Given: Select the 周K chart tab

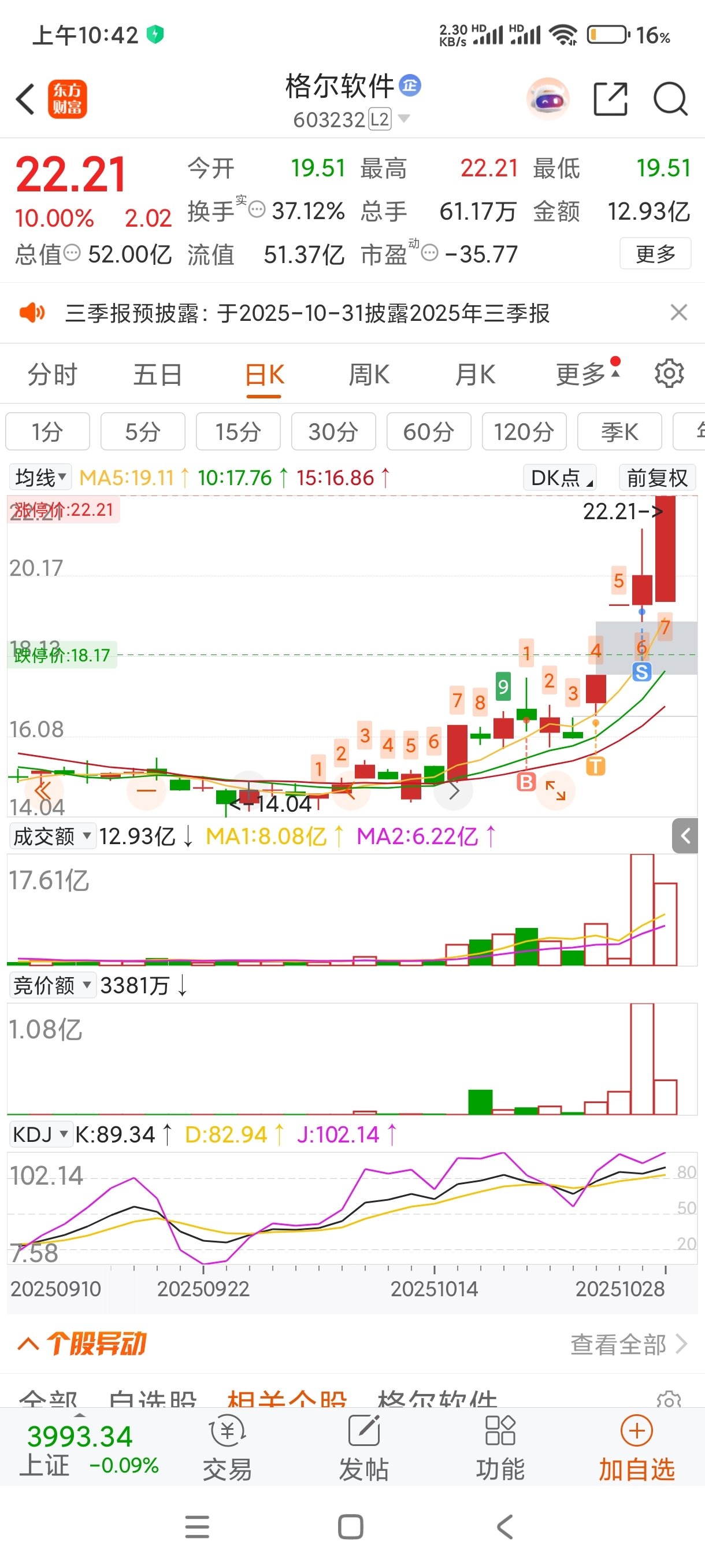Looking at the screenshot, I should (369, 373).
